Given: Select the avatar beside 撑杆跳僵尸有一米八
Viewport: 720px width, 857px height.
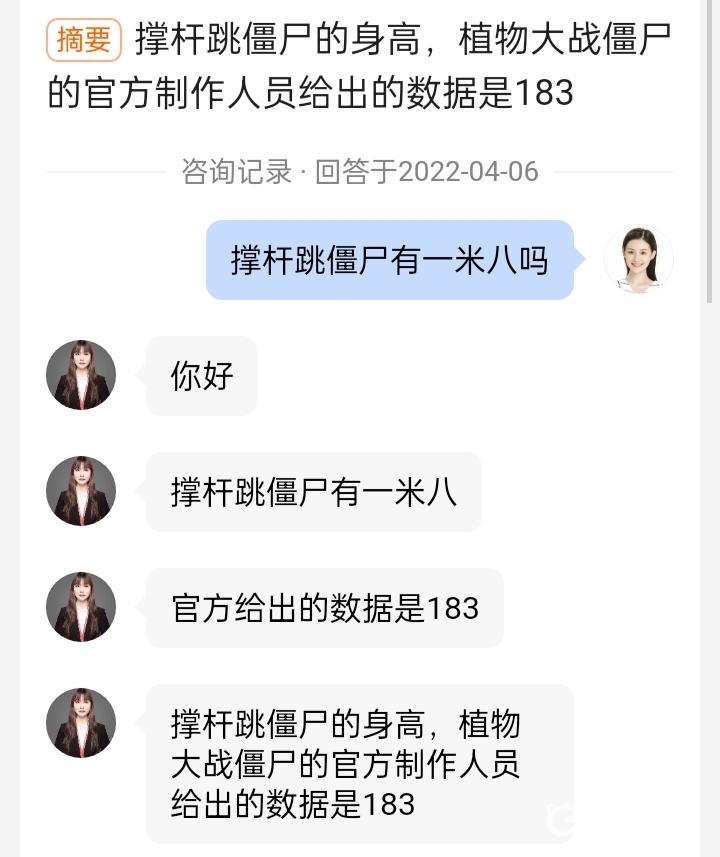Looking at the screenshot, I should click(x=81, y=491).
